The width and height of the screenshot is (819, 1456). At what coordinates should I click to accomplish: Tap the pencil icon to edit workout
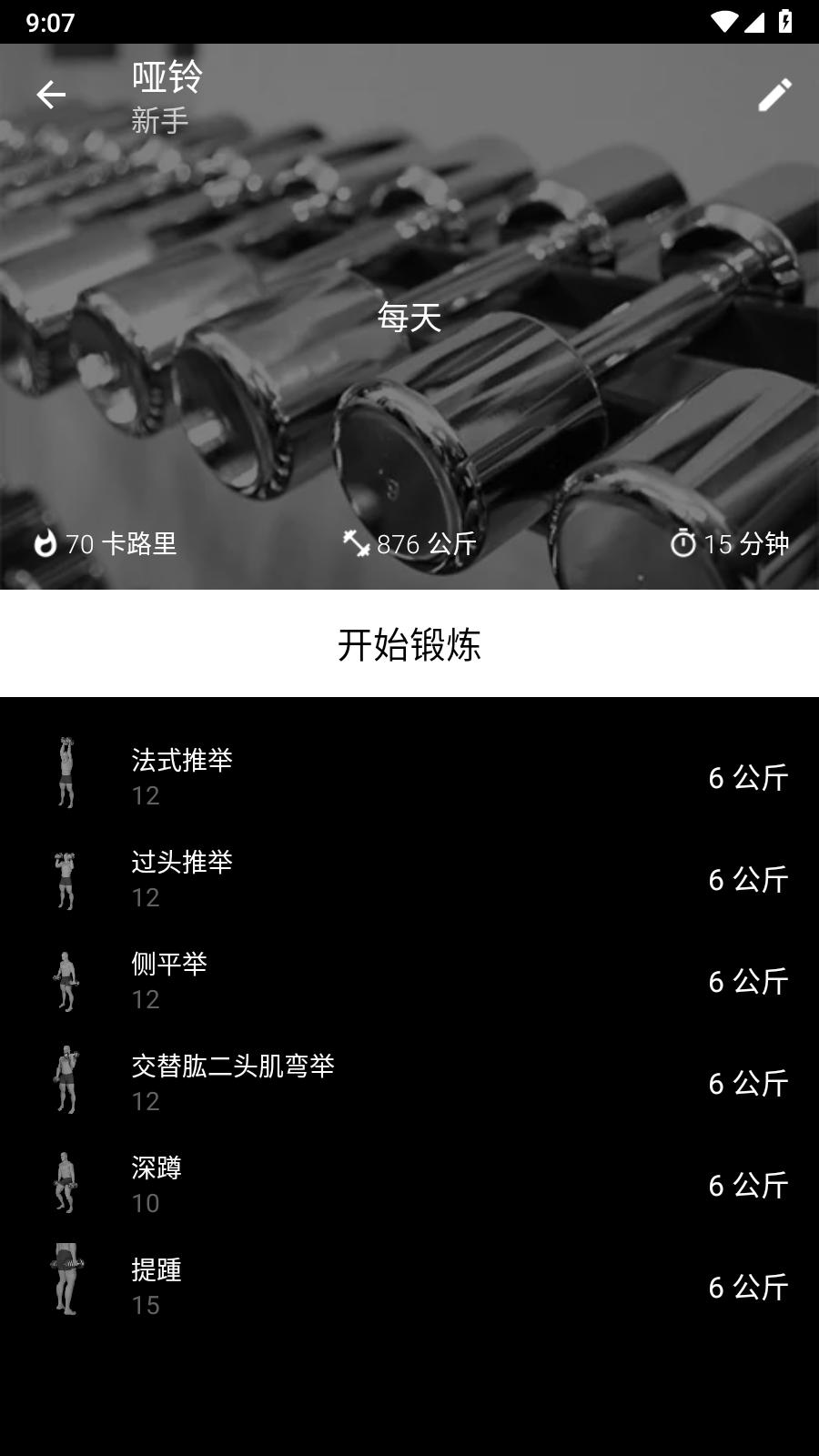[773, 94]
